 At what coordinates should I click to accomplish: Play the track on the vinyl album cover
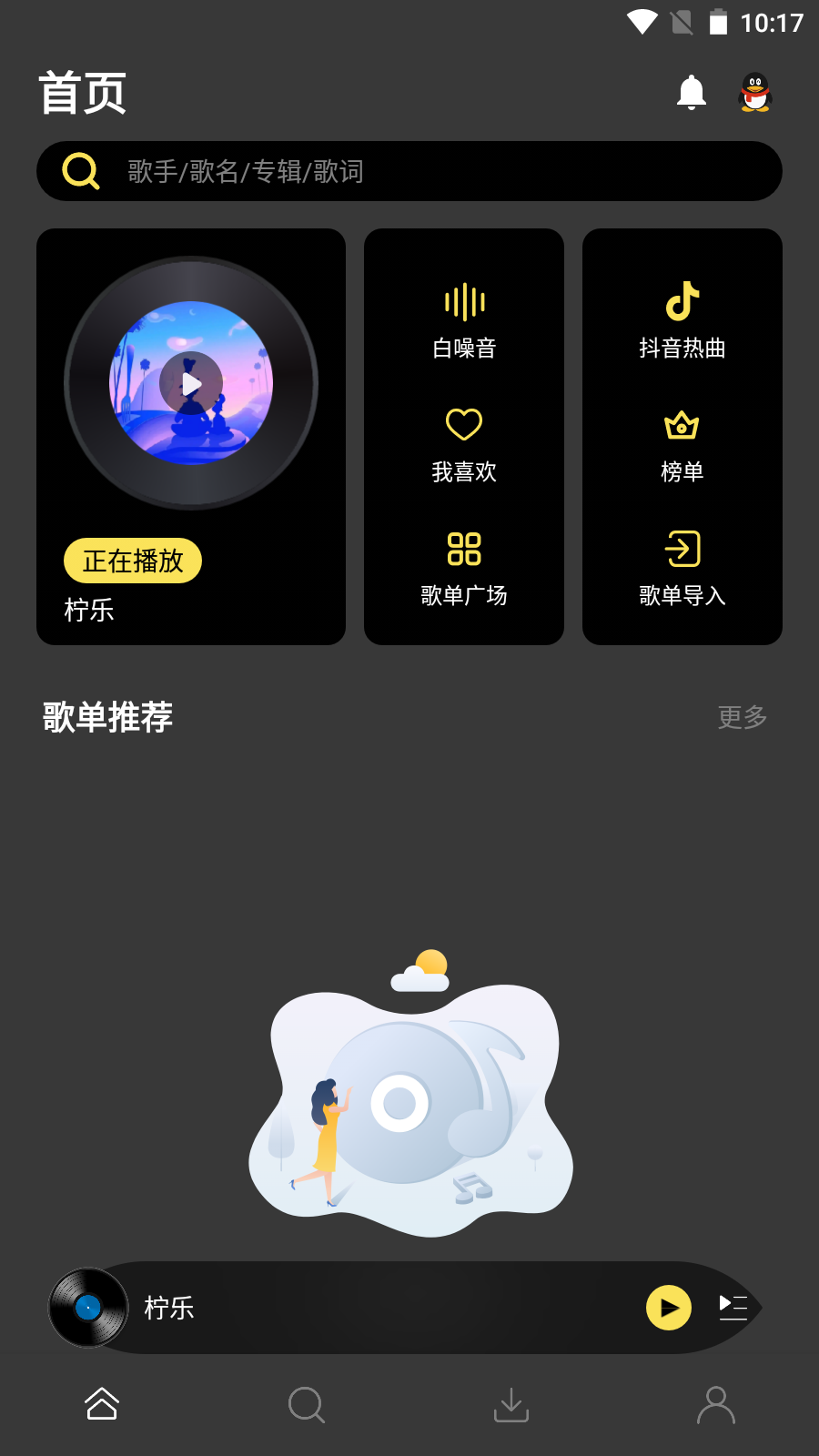tap(191, 383)
